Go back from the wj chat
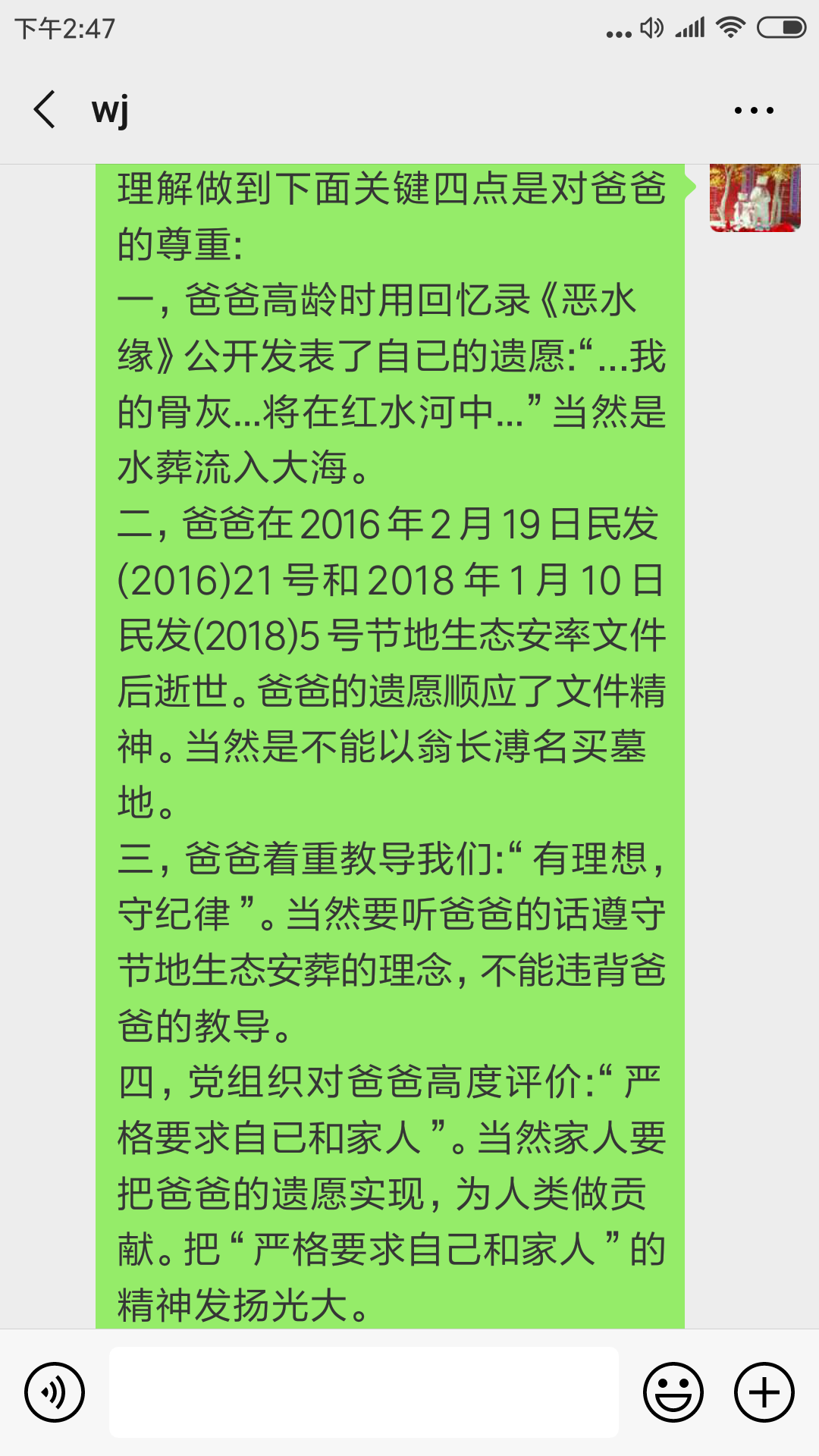 tap(45, 110)
